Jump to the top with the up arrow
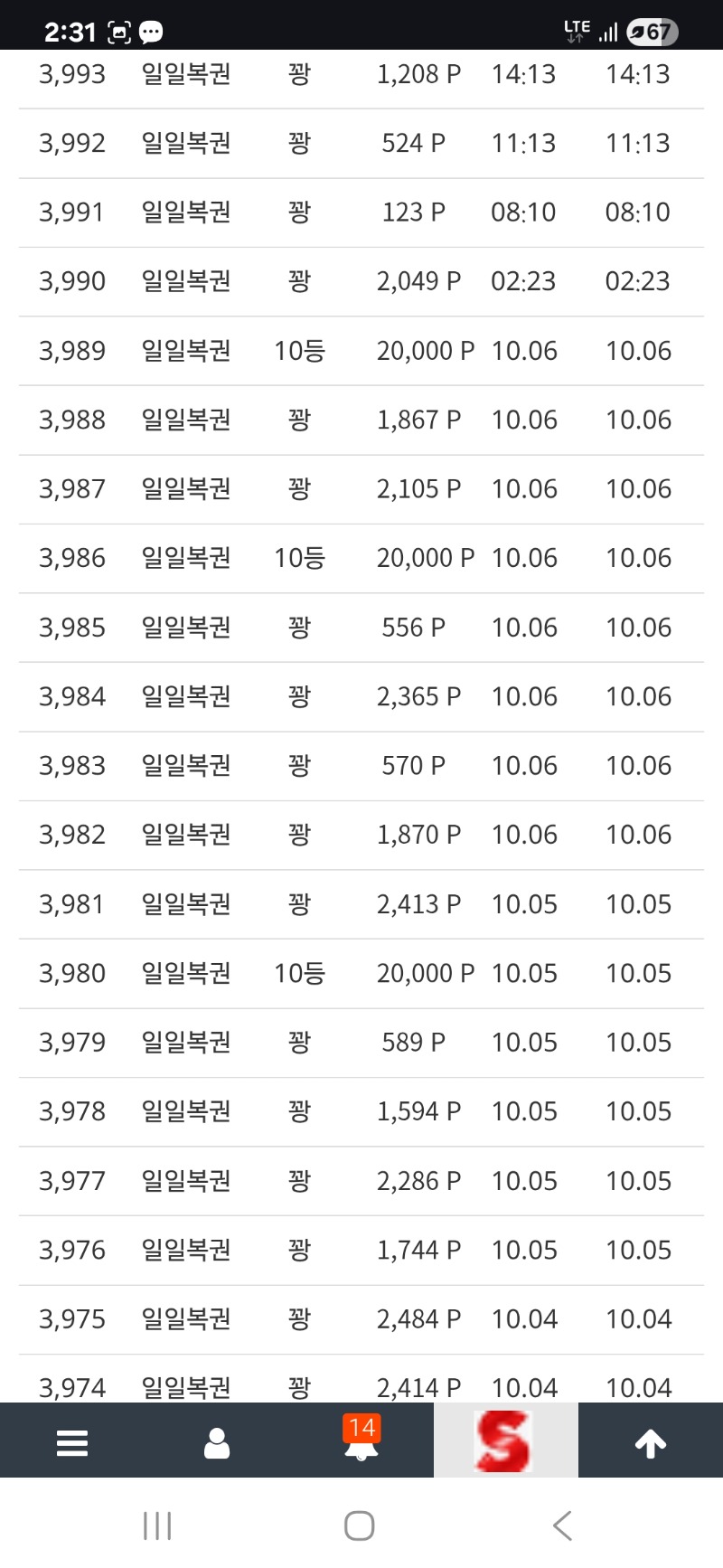The height and width of the screenshot is (1568, 723). (x=651, y=1442)
